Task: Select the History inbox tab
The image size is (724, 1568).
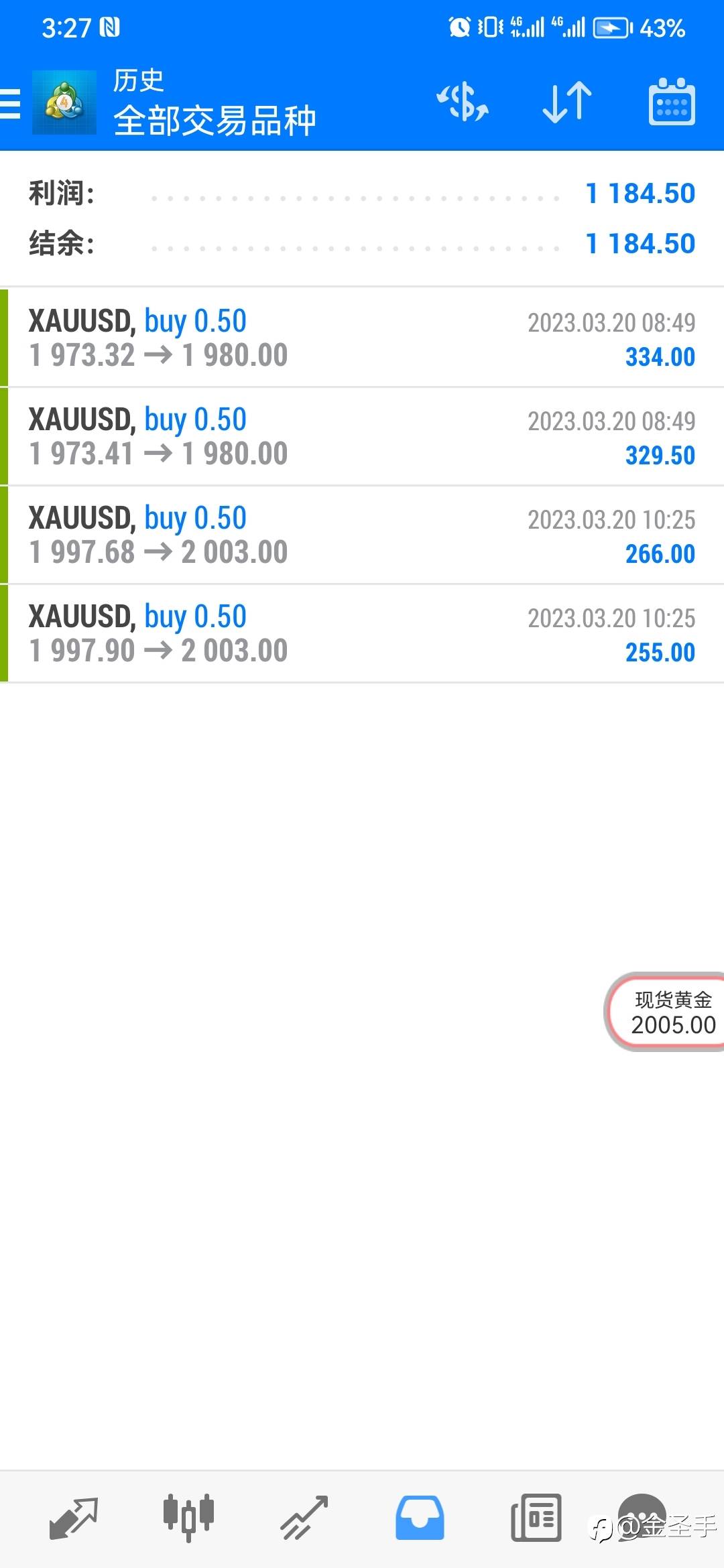Action: (420, 1518)
